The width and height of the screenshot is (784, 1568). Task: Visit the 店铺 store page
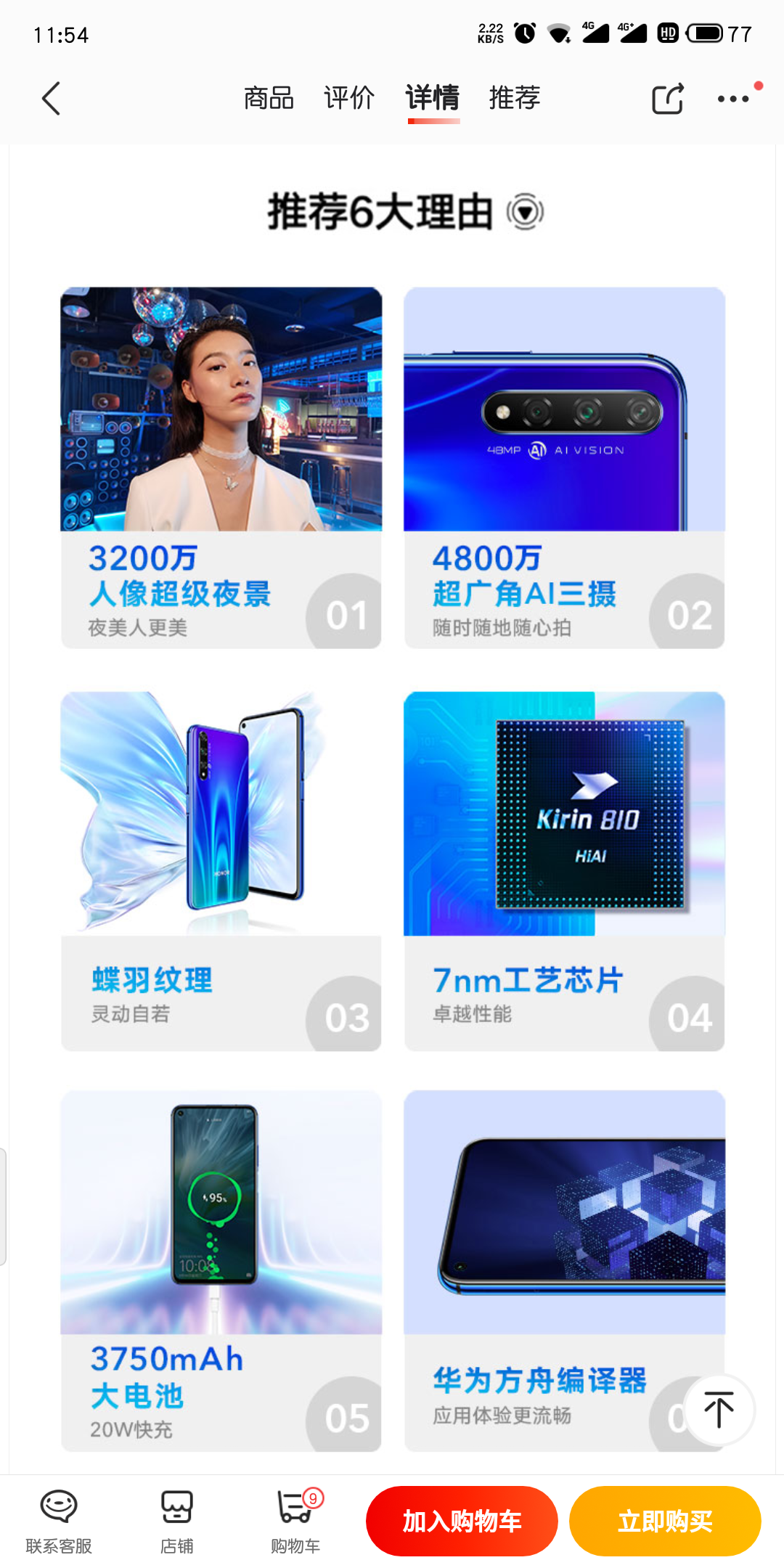(x=177, y=1521)
